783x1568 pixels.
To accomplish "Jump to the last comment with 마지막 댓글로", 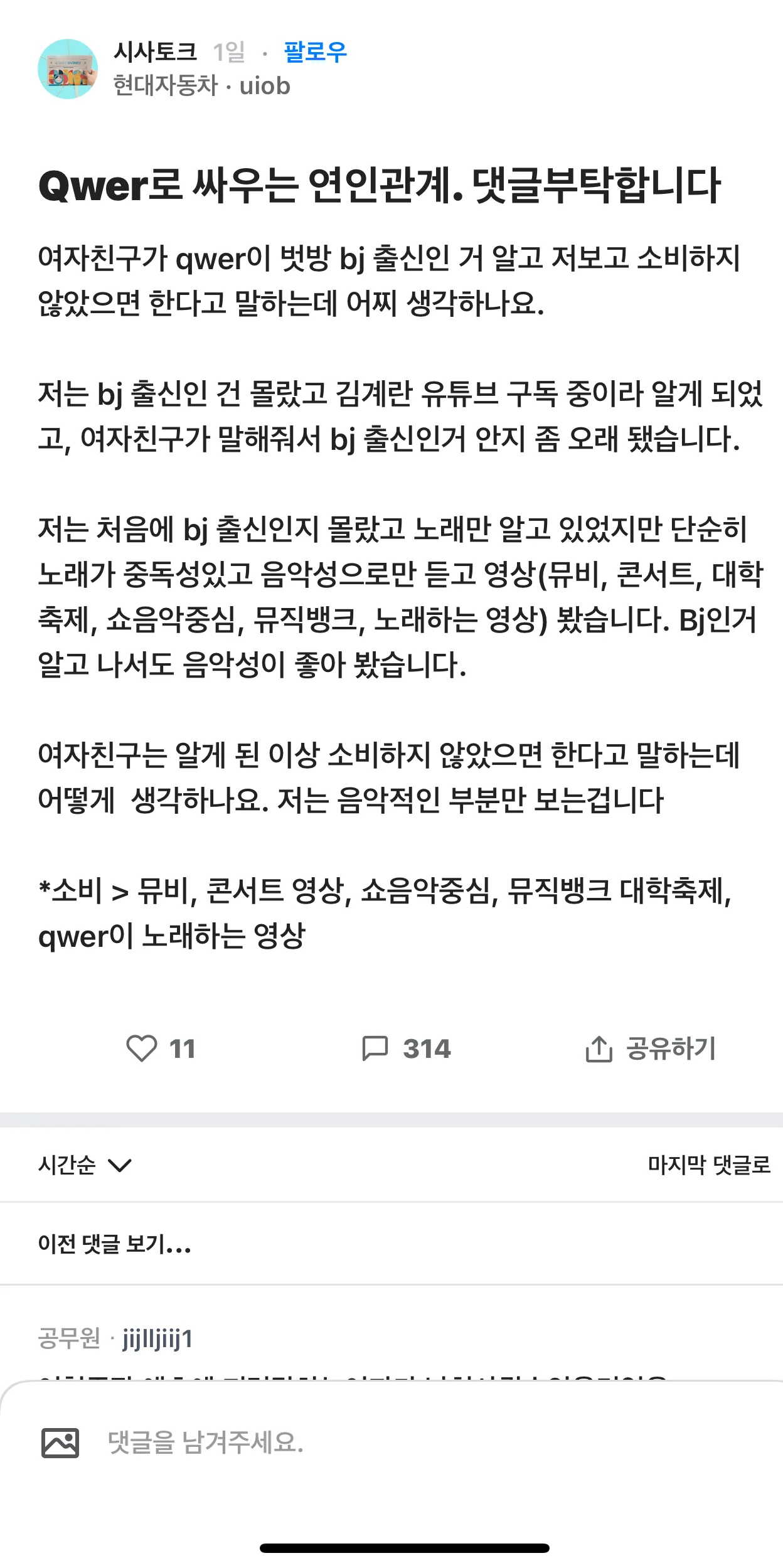I will (709, 1165).
